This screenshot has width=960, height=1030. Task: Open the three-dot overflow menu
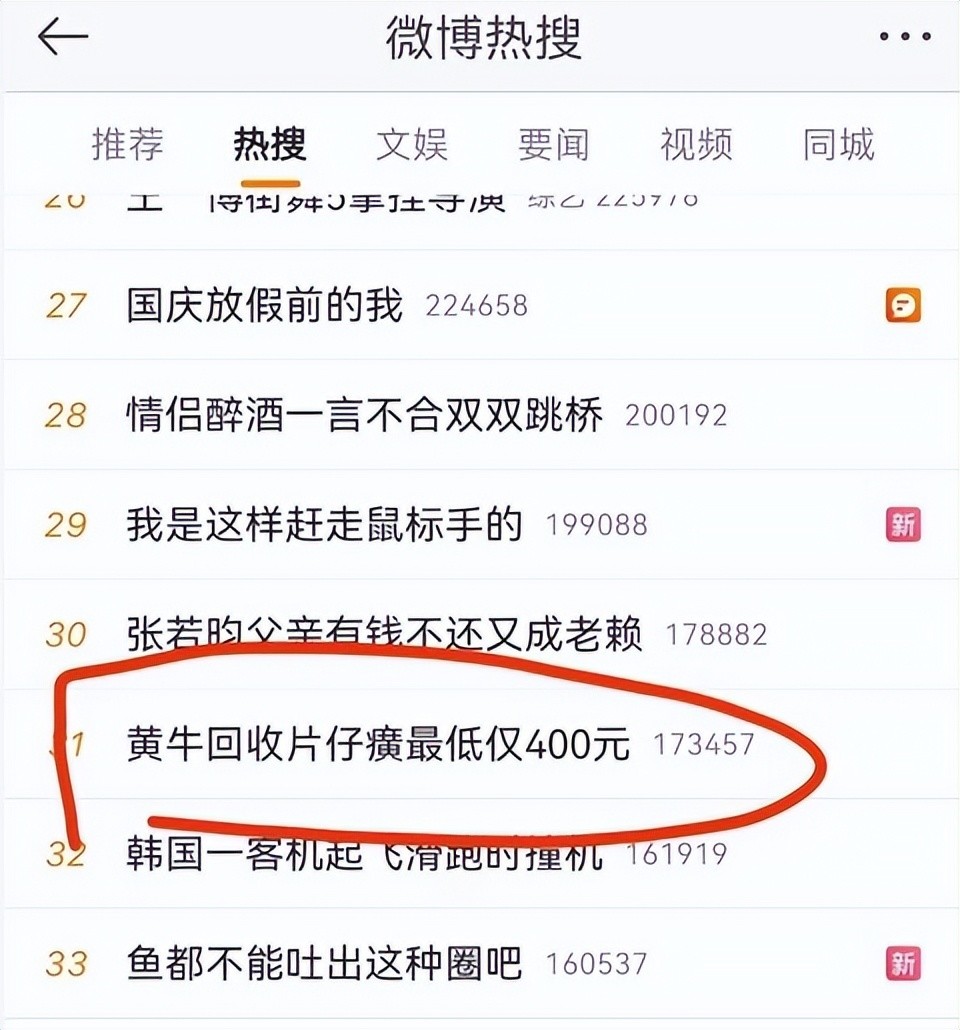[904, 37]
